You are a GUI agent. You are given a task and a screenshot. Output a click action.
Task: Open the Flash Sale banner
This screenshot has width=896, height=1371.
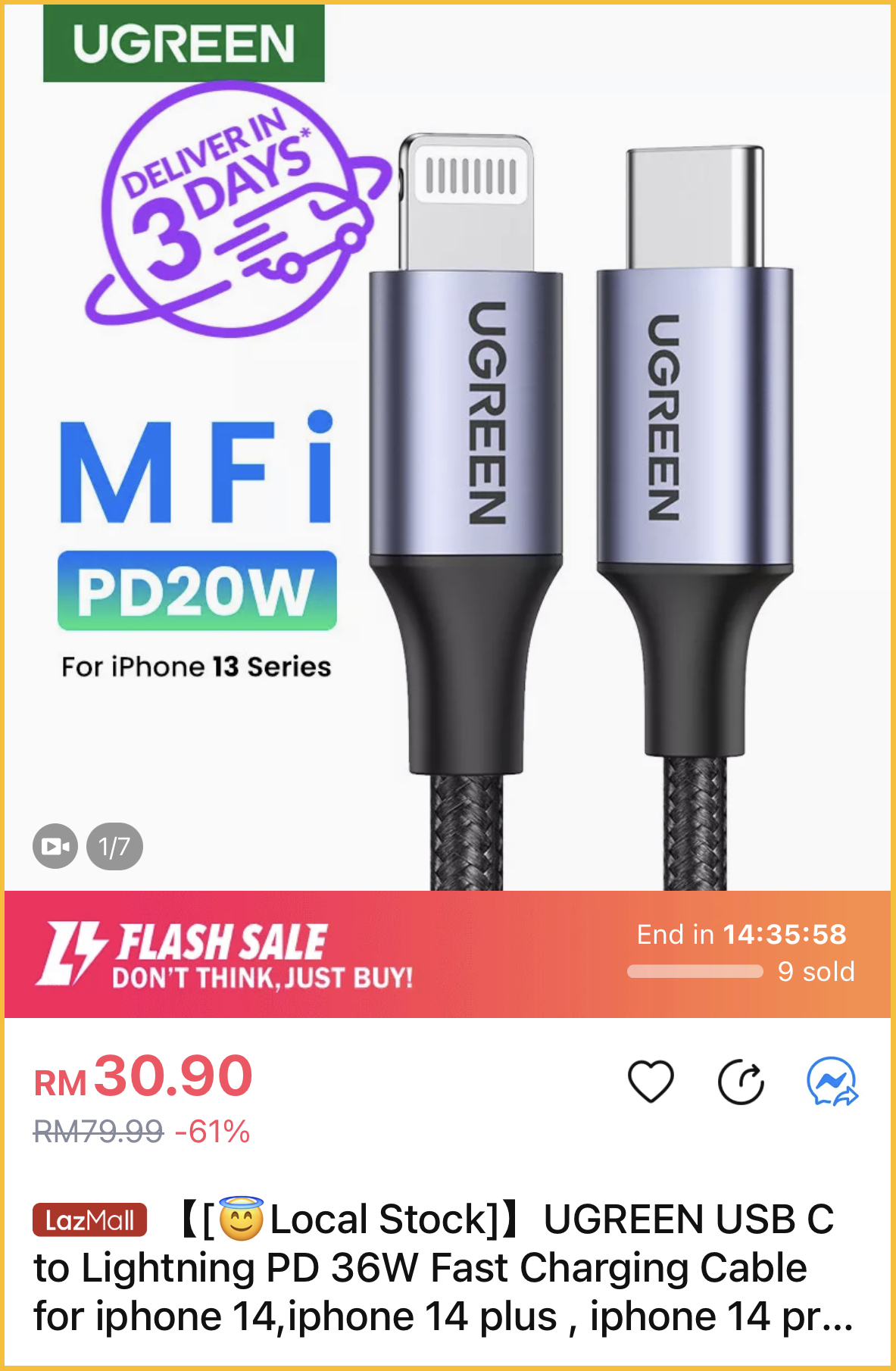[447, 954]
